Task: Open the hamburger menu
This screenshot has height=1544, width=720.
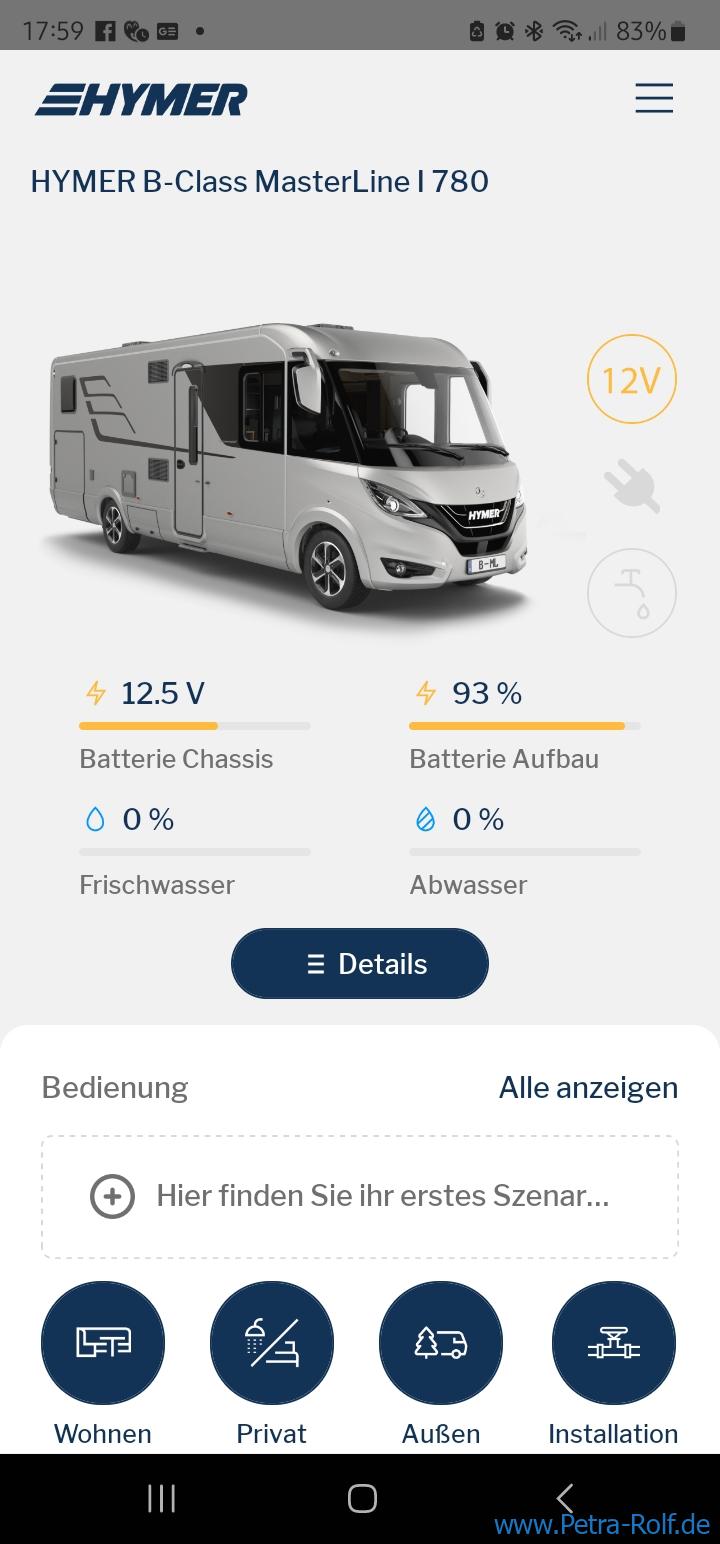Action: click(x=654, y=98)
